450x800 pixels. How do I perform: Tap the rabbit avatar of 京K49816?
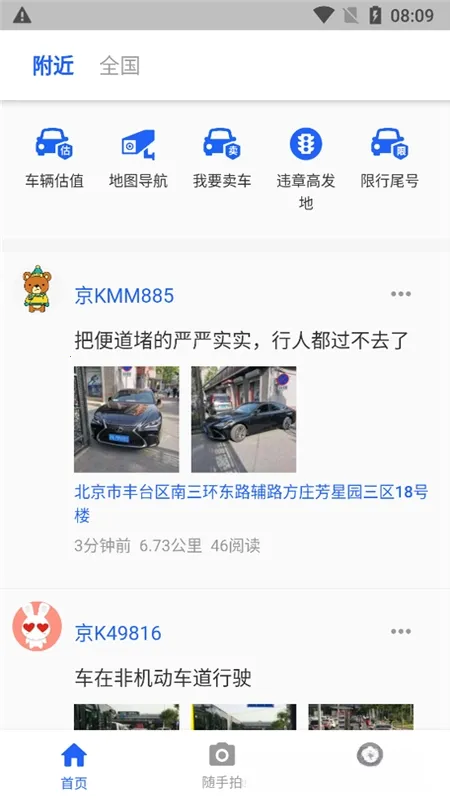pyautogui.click(x=37, y=627)
